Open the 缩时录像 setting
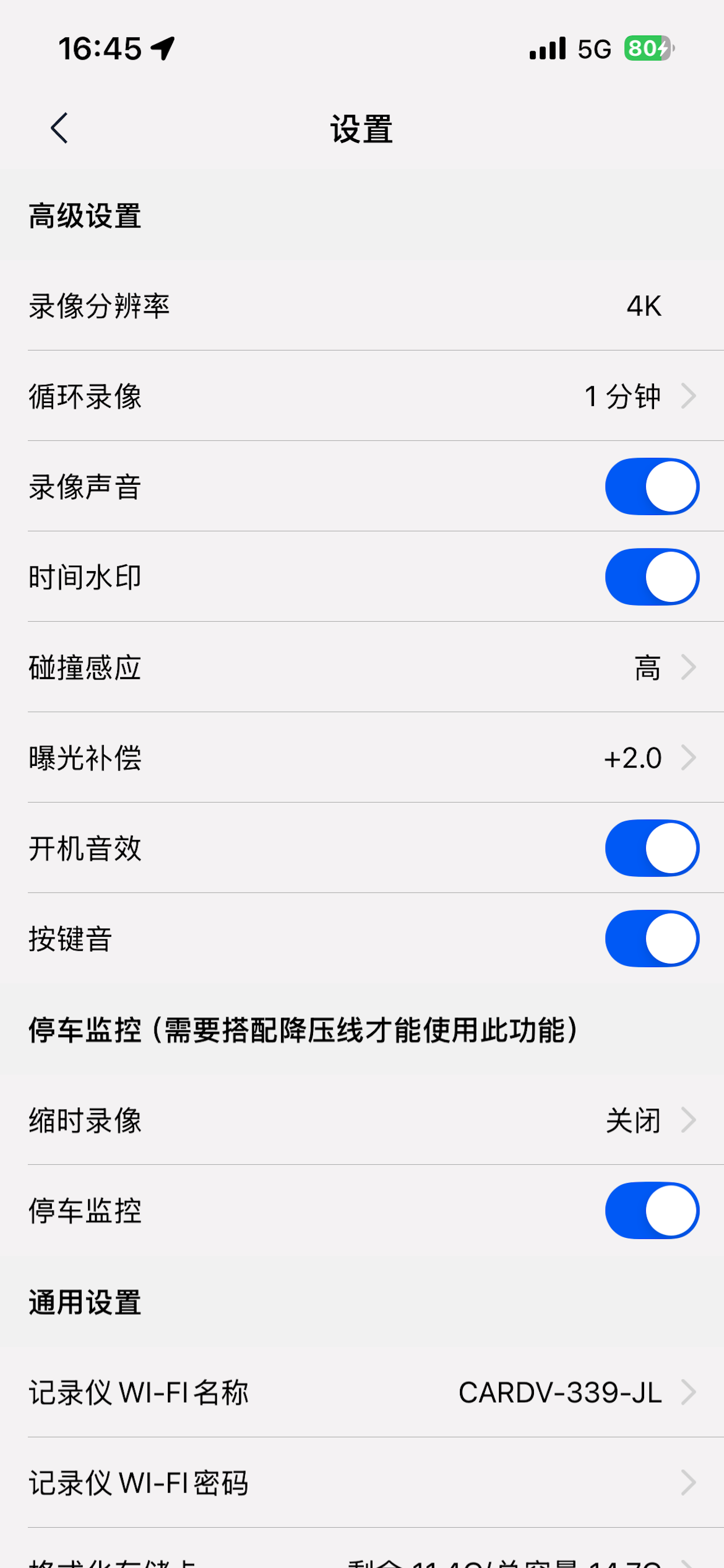The height and width of the screenshot is (1568, 724). pyautogui.click(x=362, y=1120)
